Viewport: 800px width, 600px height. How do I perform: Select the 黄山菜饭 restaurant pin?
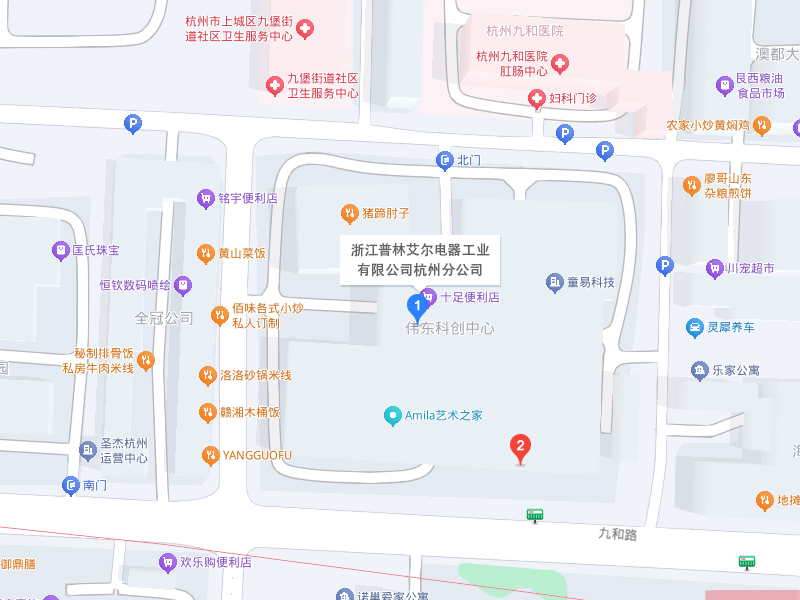(x=206, y=253)
